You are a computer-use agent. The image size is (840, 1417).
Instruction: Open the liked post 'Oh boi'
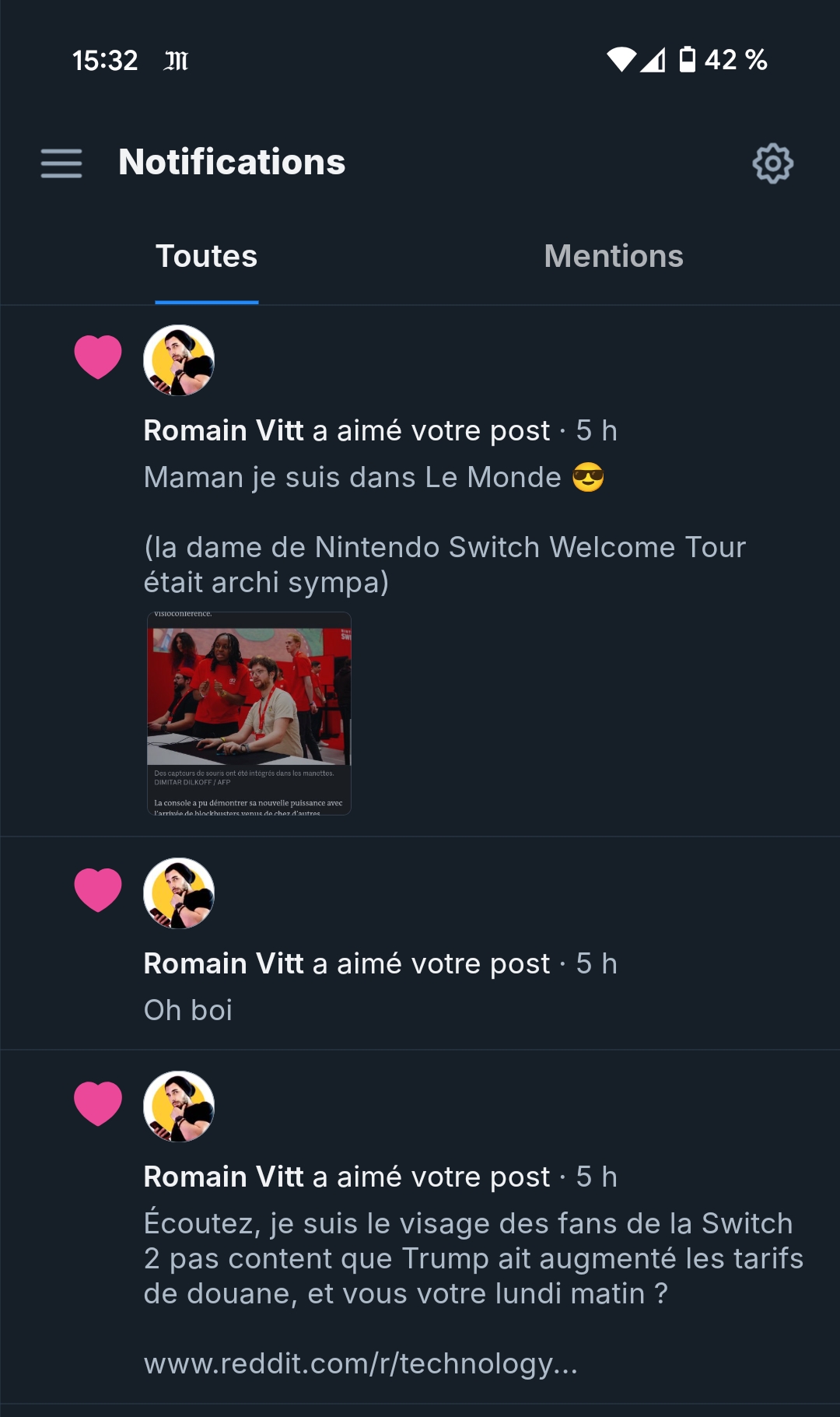point(188,1010)
